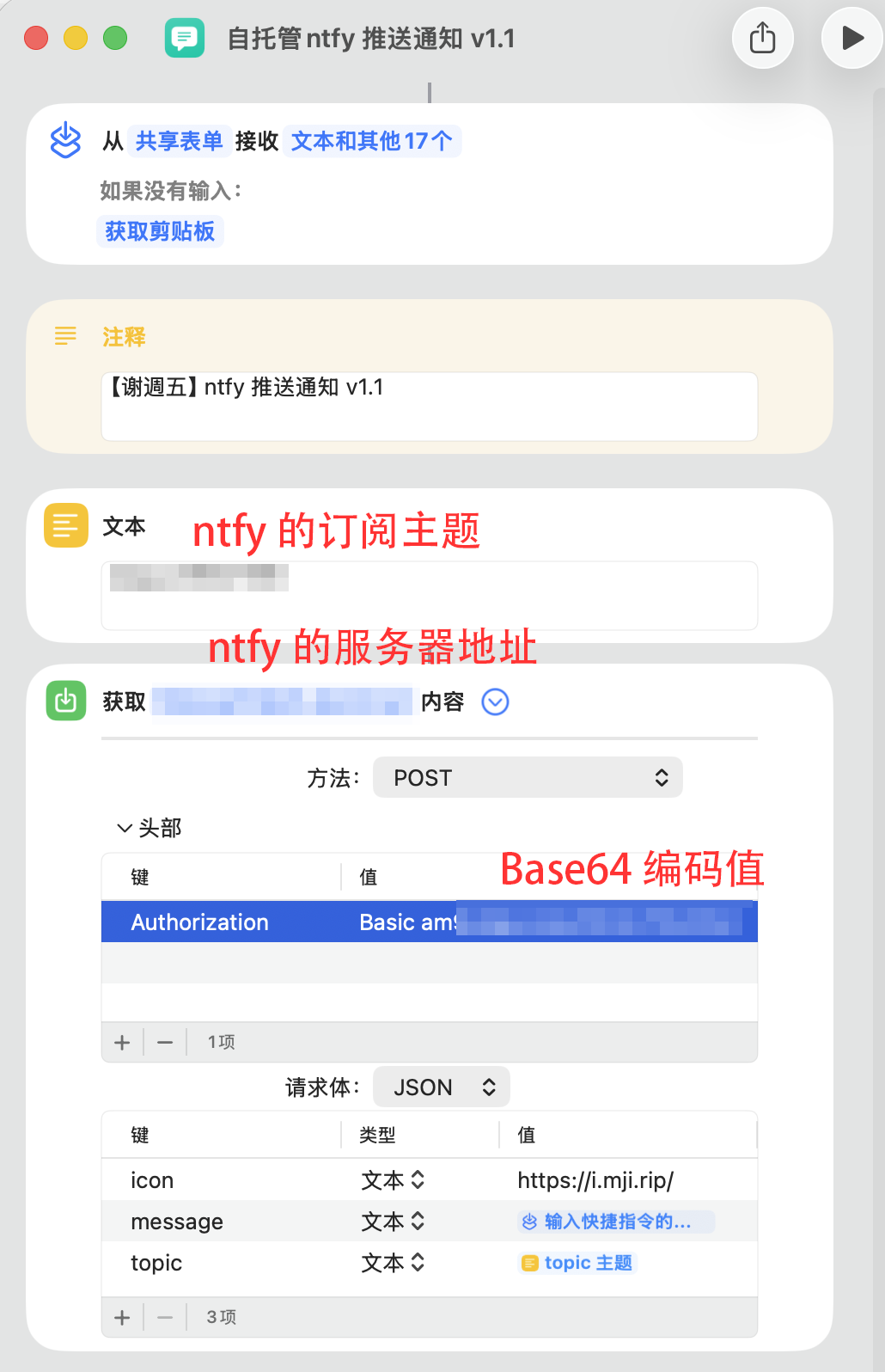
Task: Change the 获取剪贴板 fallback action
Action: [x=160, y=231]
